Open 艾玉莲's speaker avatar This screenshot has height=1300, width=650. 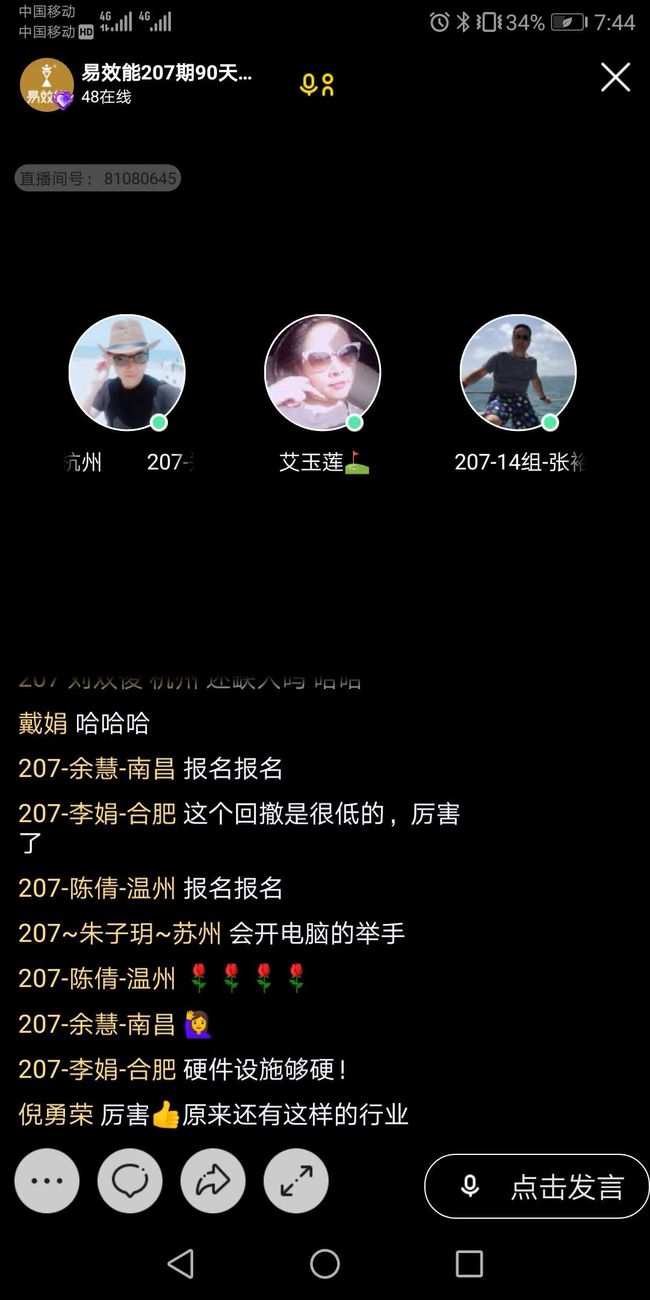pos(322,373)
